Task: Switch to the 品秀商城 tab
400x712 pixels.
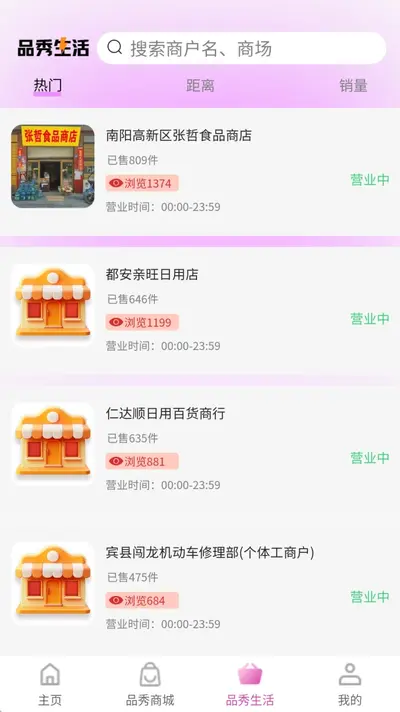Action: pyautogui.click(x=150, y=684)
